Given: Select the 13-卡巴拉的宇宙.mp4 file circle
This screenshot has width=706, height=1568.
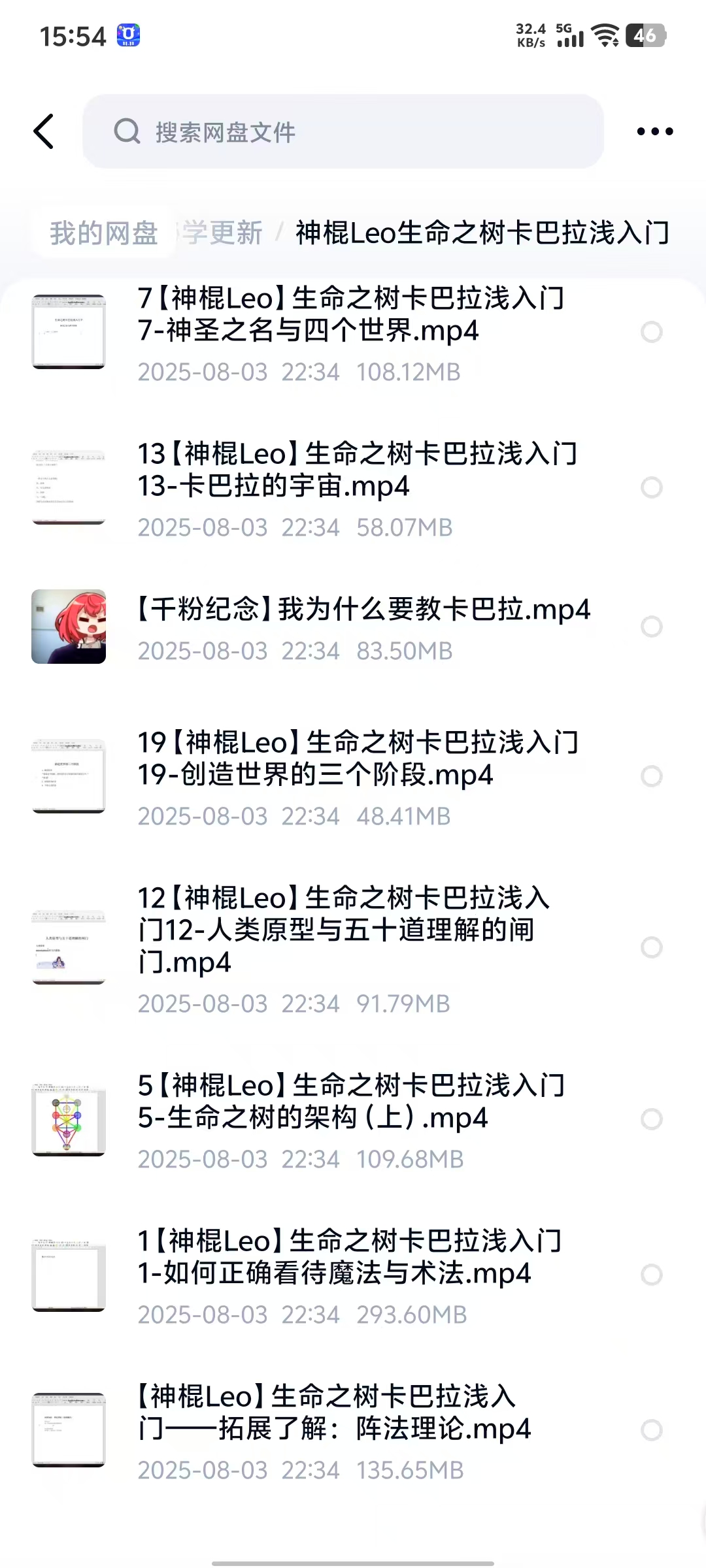Looking at the screenshot, I should click(x=651, y=487).
